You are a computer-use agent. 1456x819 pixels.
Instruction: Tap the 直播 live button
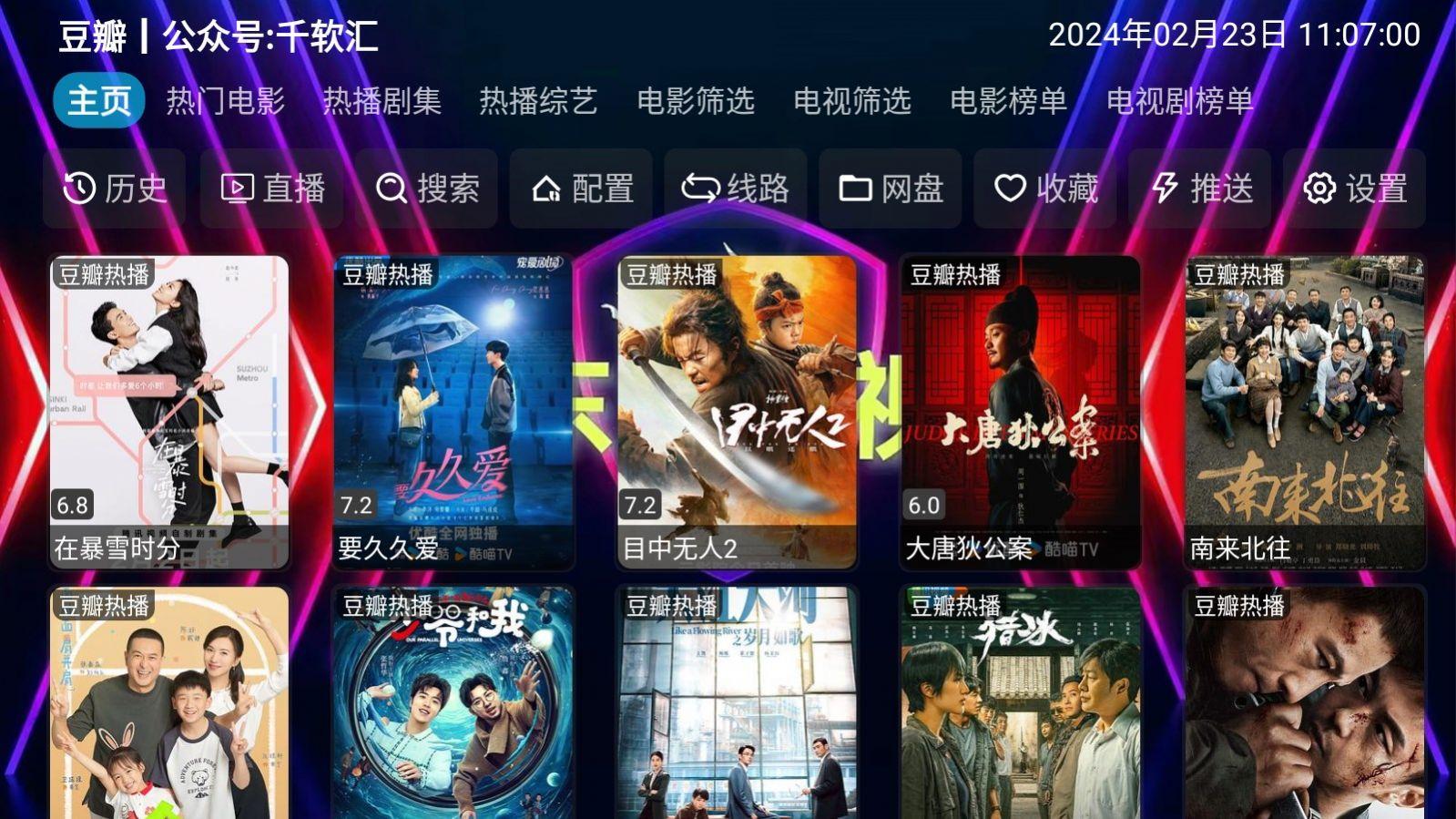click(271, 189)
